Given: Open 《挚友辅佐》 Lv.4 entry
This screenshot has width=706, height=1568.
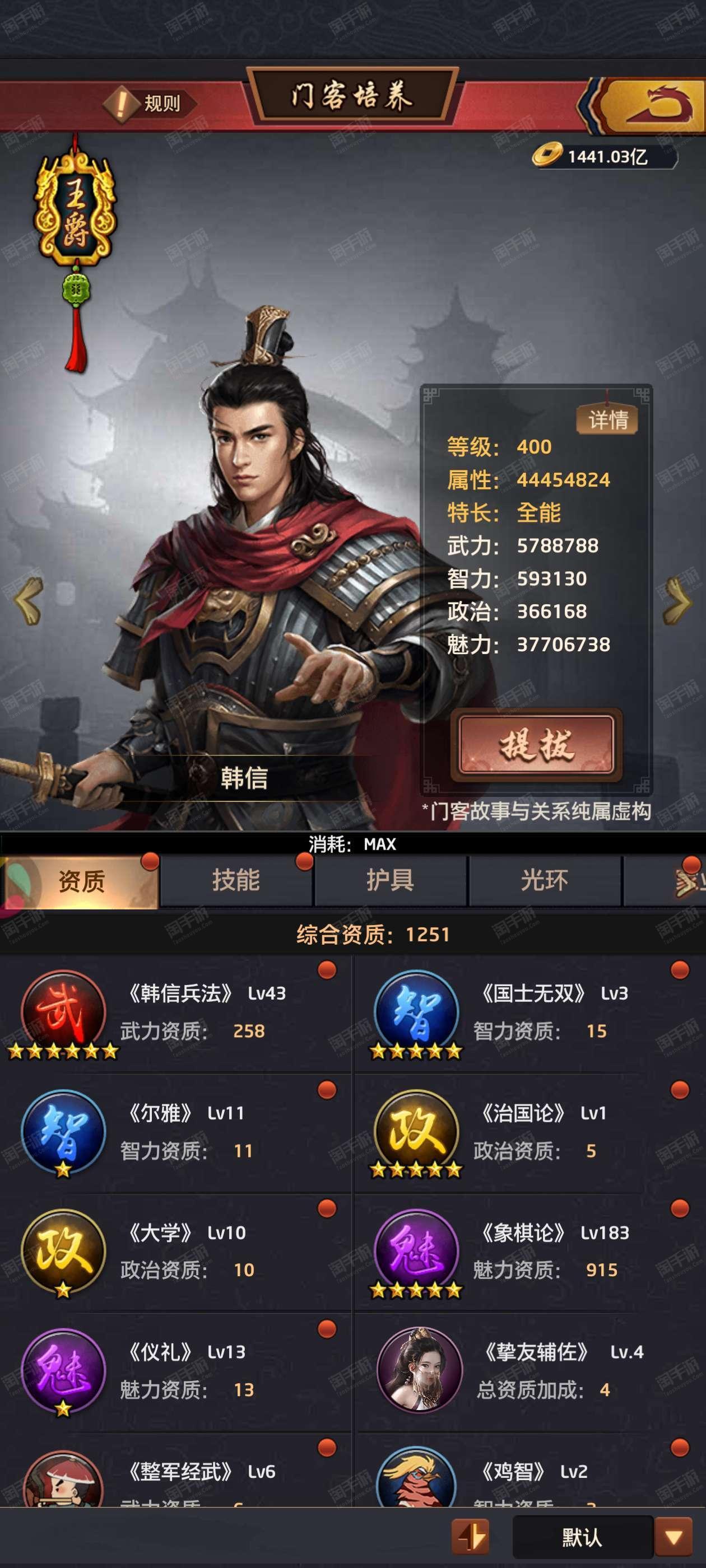Looking at the screenshot, I should pos(529,1371).
